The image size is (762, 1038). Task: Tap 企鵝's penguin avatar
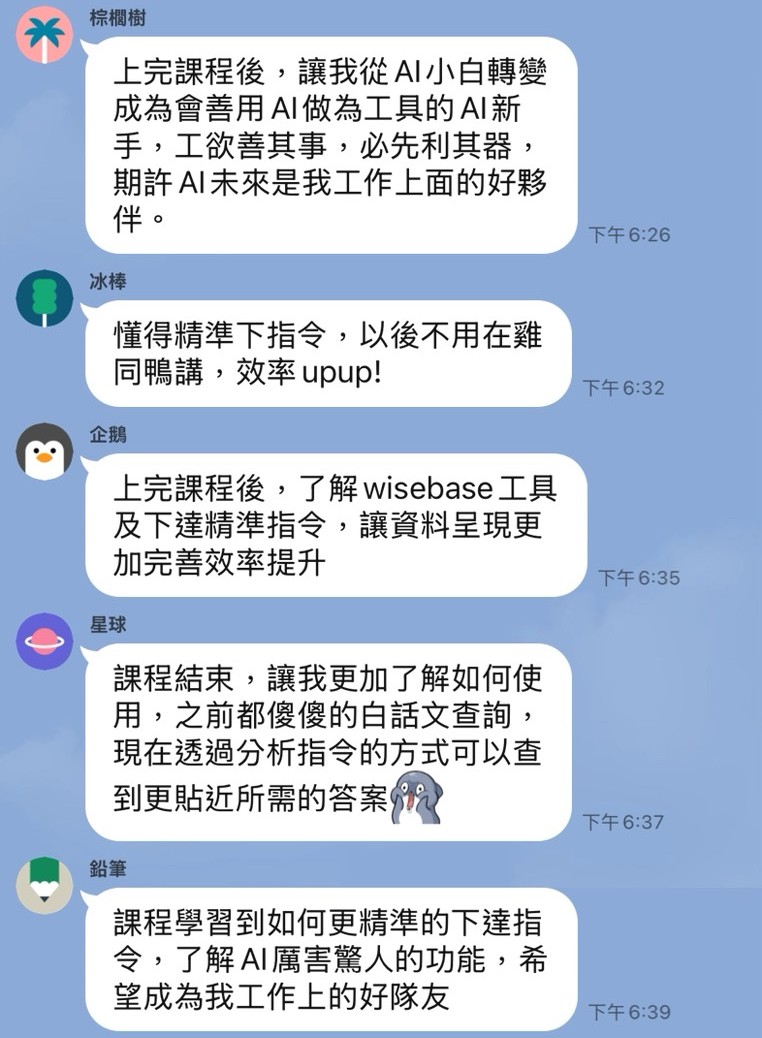click(45, 451)
